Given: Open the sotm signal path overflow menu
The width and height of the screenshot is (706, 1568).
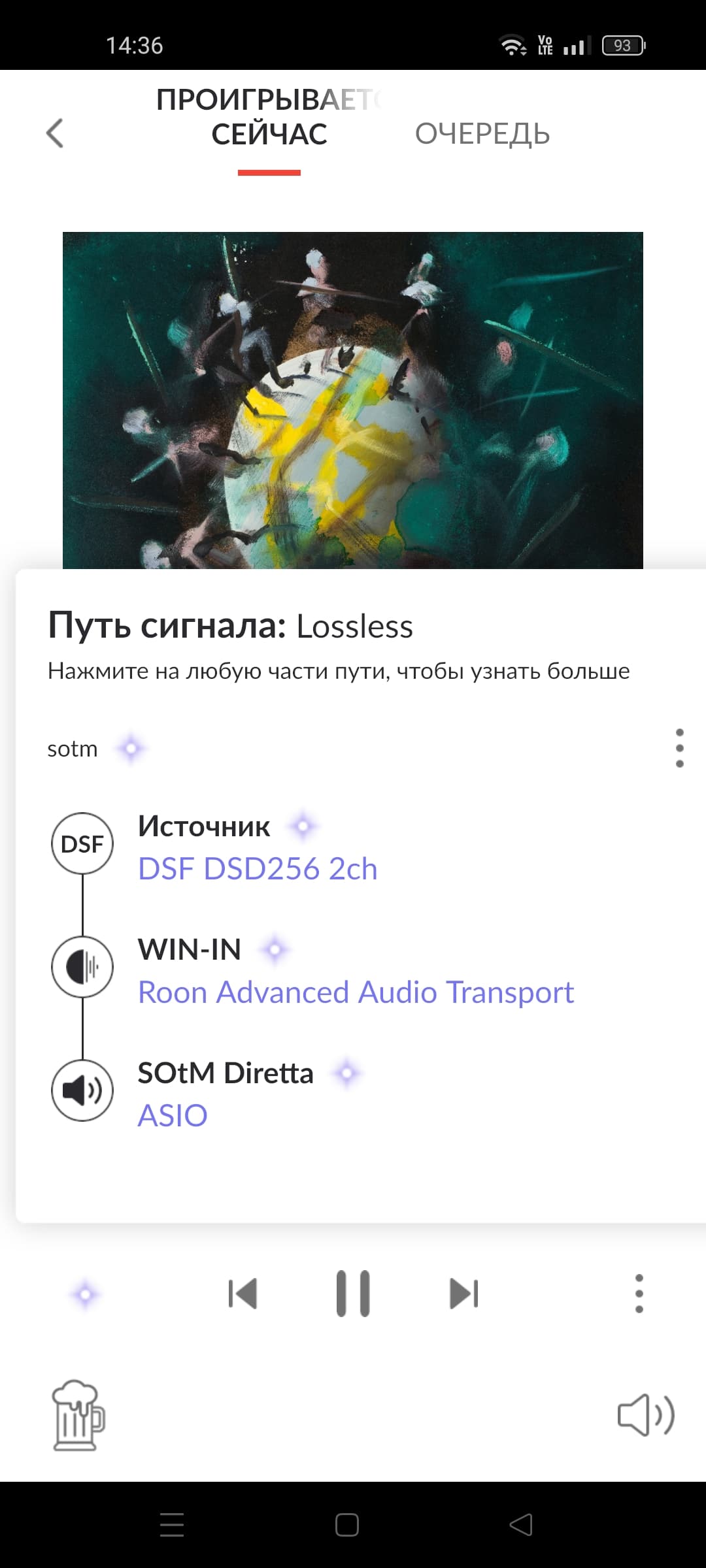Looking at the screenshot, I should click(680, 748).
